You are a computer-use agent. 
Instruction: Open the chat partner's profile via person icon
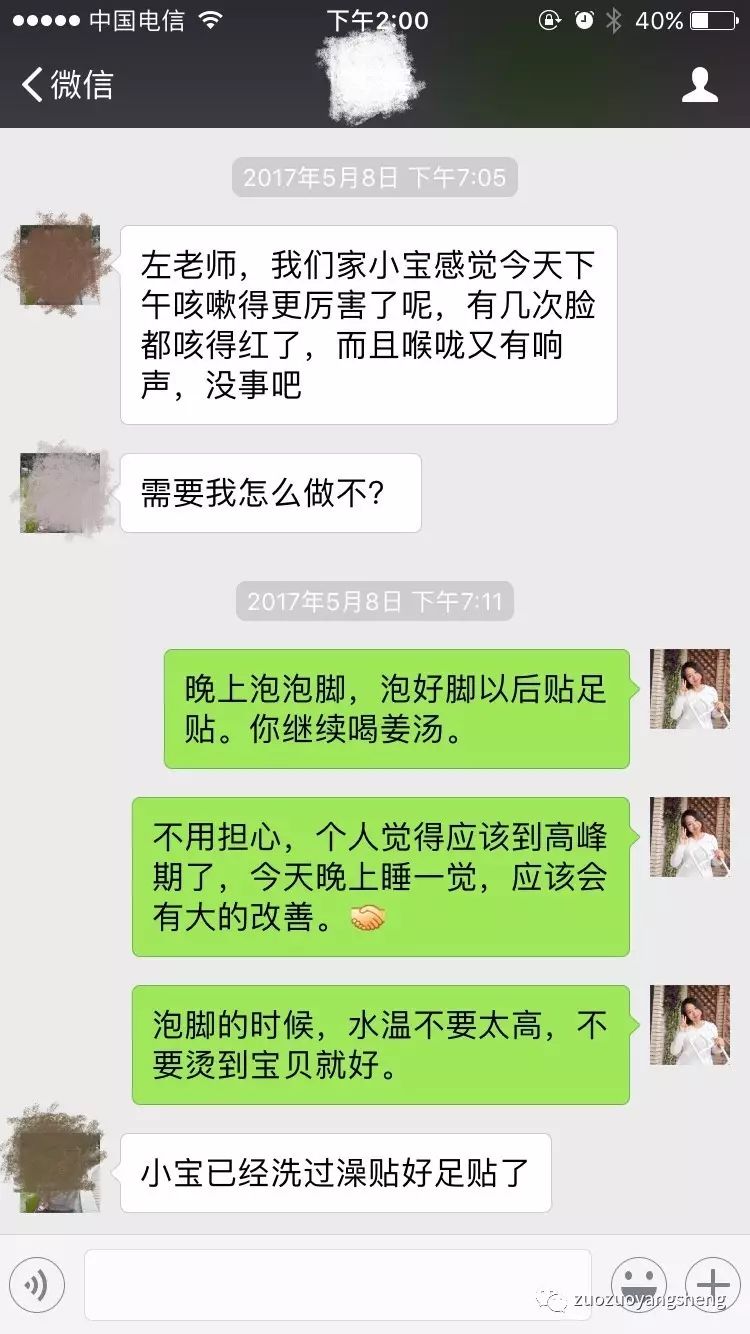click(x=702, y=85)
